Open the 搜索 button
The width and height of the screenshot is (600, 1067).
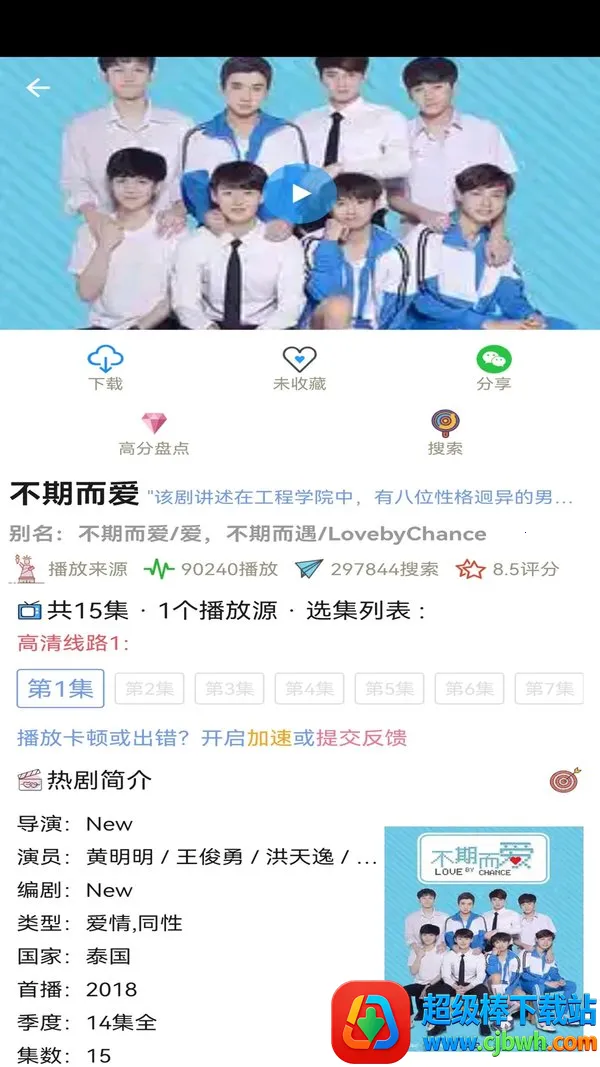(x=445, y=434)
